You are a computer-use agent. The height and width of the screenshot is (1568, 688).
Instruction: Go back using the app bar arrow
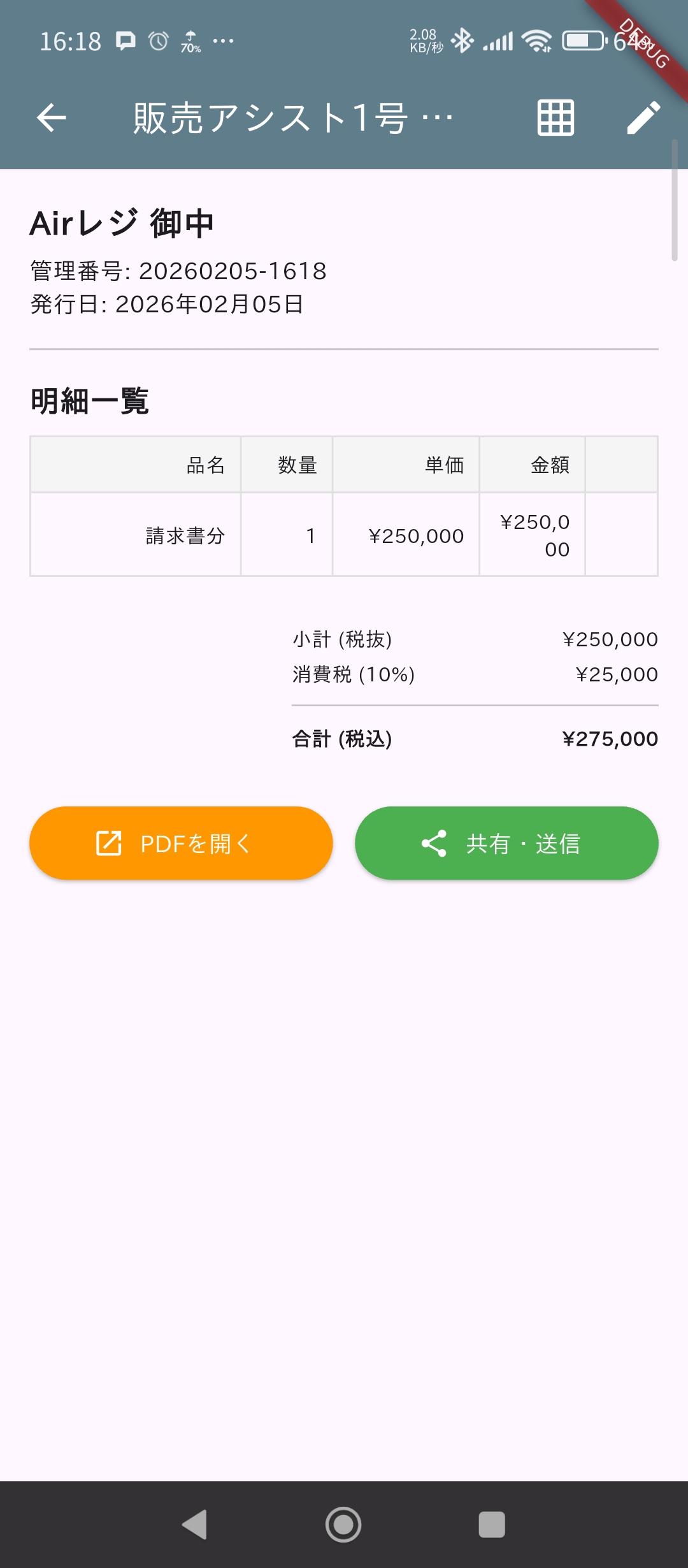pyautogui.click(x=52, y=118)
